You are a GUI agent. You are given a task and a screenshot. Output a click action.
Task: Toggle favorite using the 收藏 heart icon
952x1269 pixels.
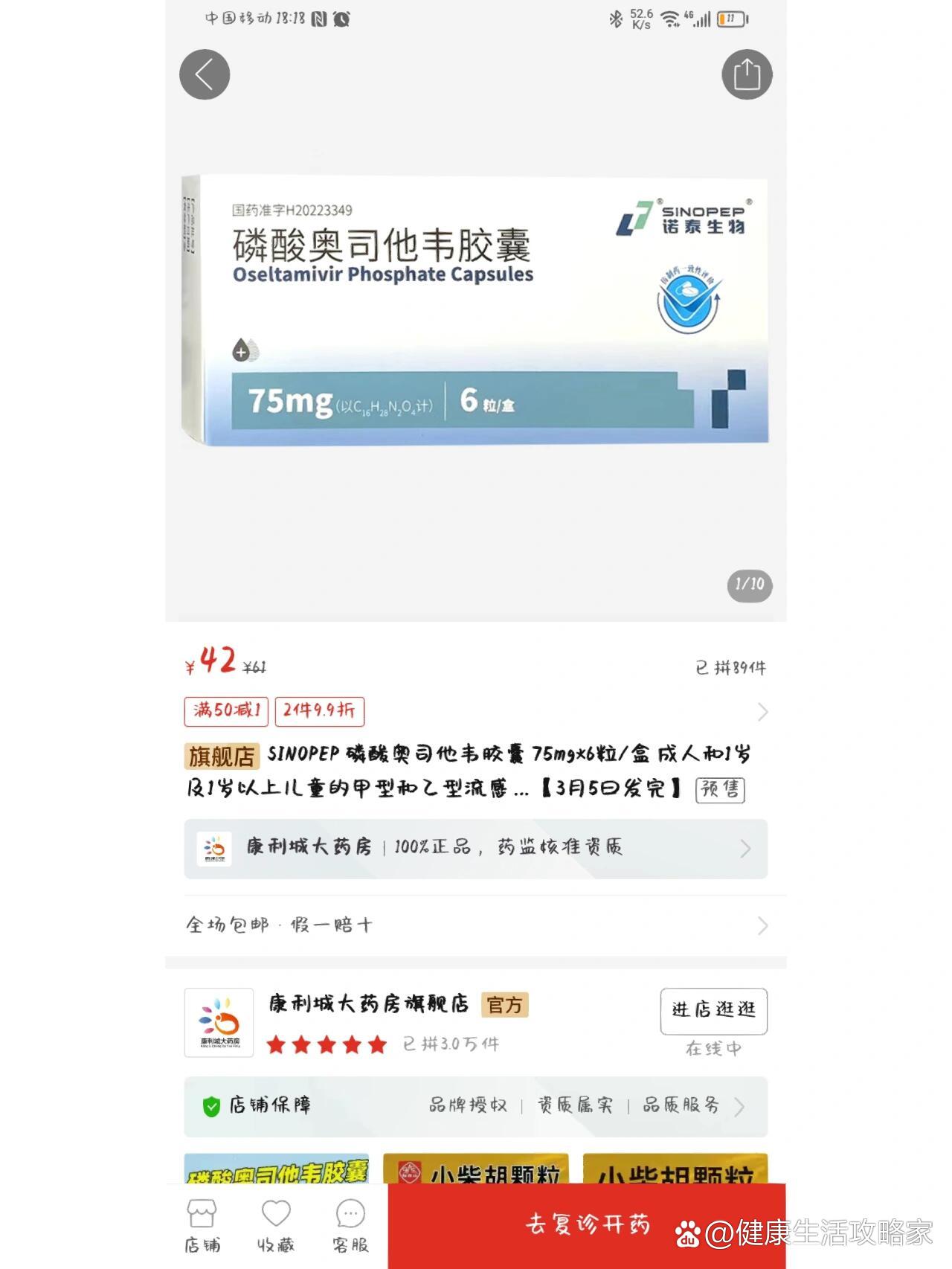click(276, 1211)
